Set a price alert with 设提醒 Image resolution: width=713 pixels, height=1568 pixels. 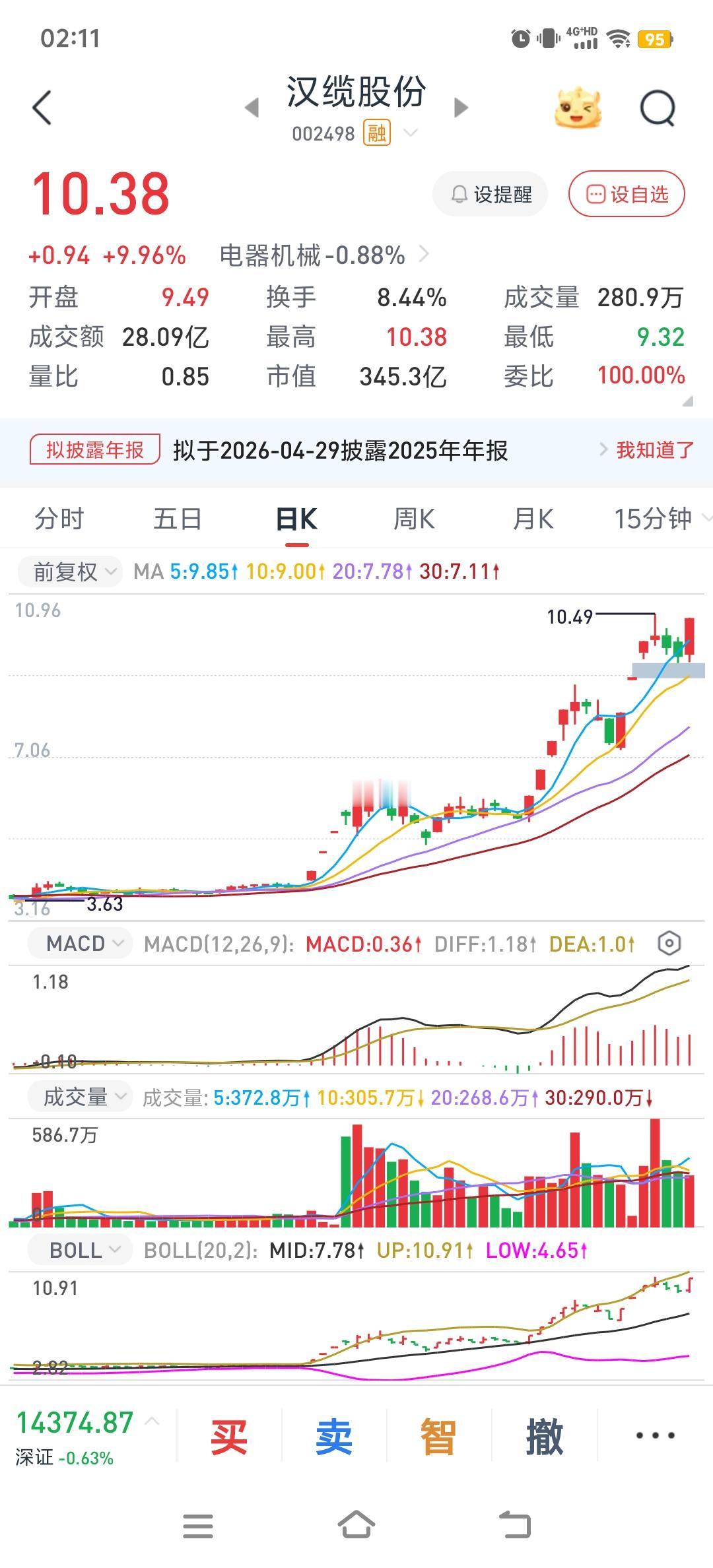(491, 194)
